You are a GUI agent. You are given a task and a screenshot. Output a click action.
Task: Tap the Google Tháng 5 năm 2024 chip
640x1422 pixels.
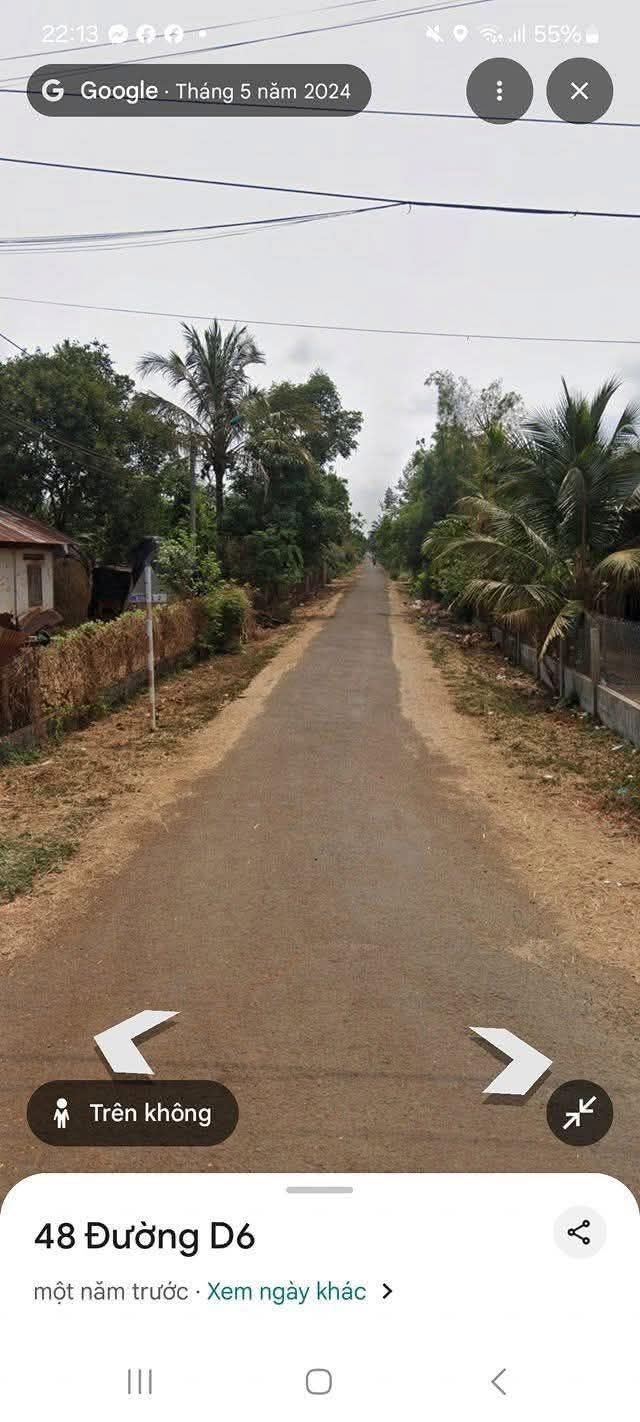point(199,91)
